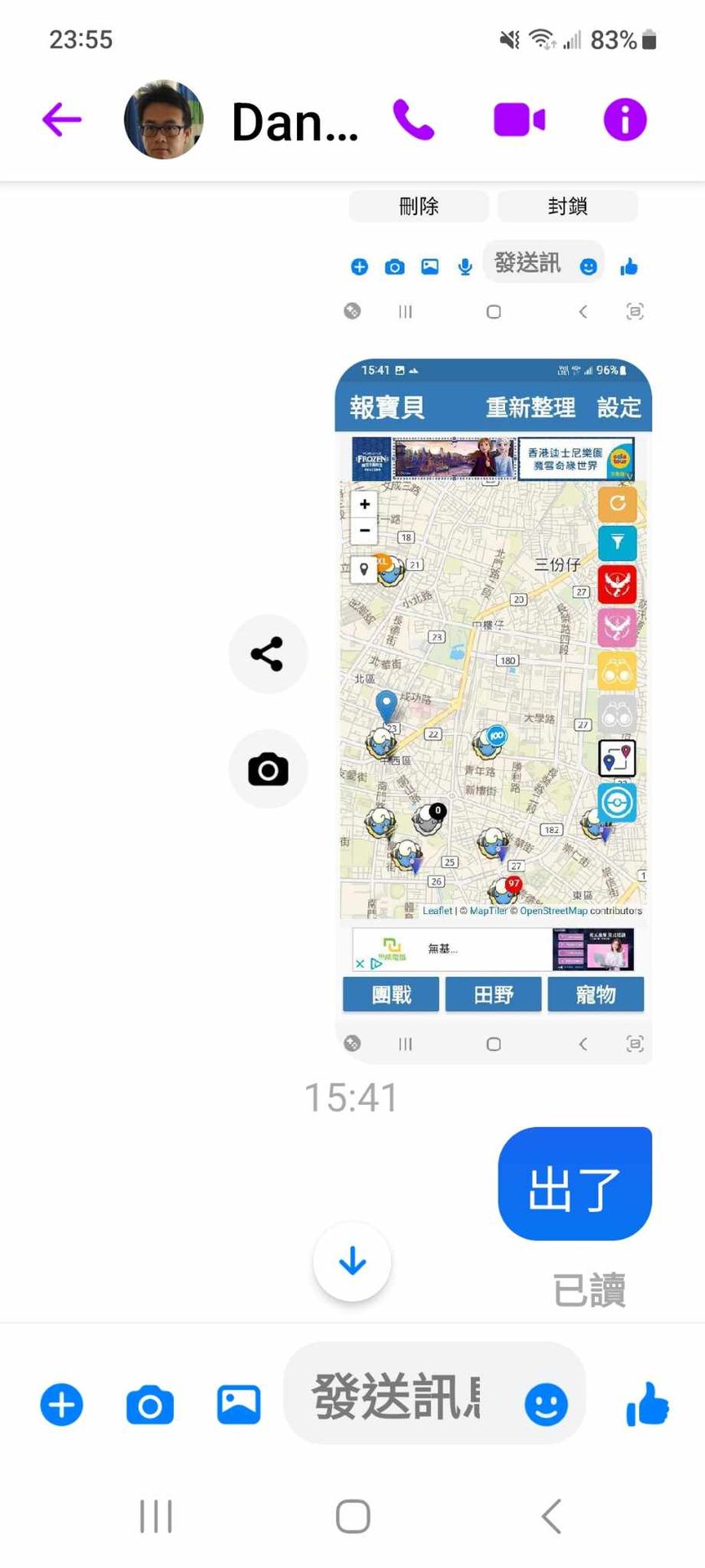Open more options plus icon
This screenshot has height=1568, width=705.
click(62, 1404)
